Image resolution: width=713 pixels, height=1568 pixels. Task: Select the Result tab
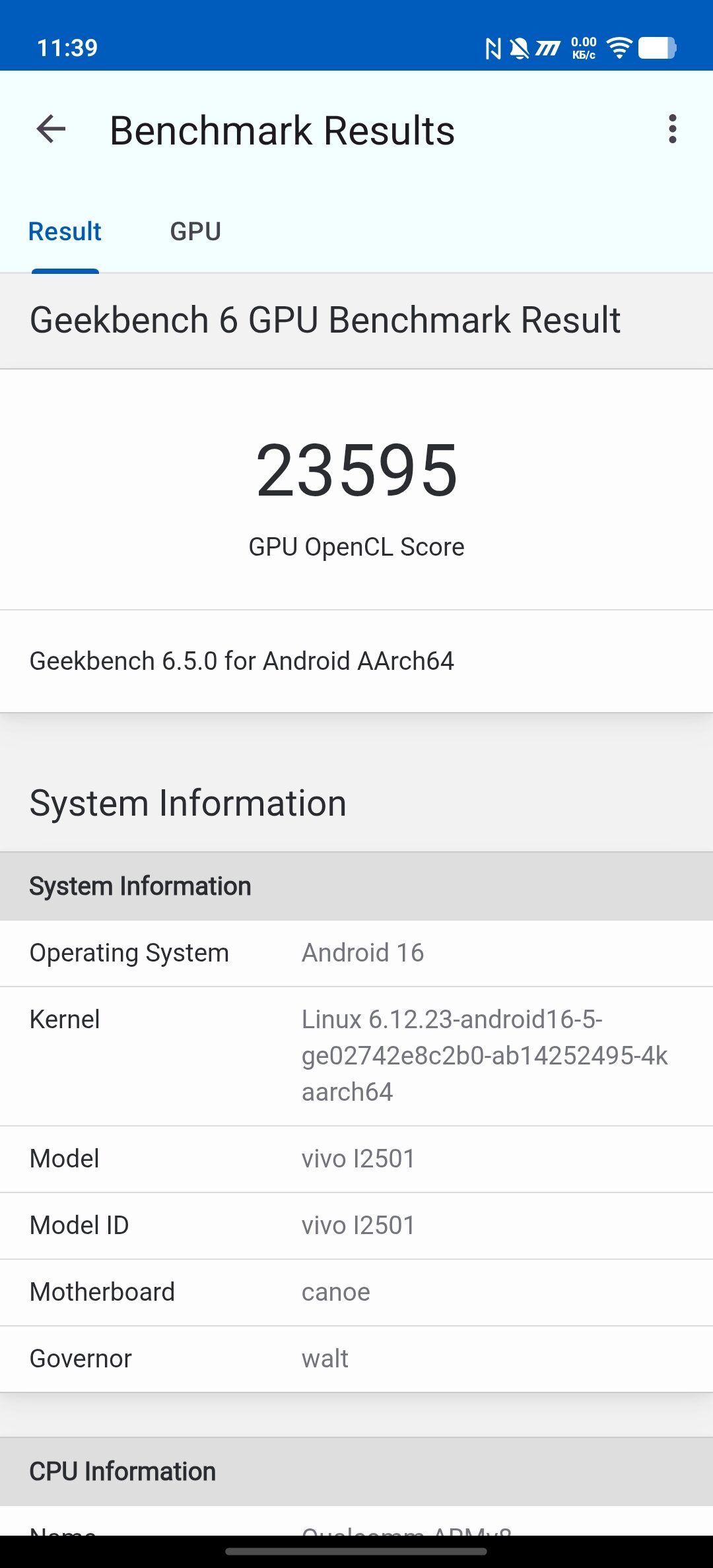65,232
